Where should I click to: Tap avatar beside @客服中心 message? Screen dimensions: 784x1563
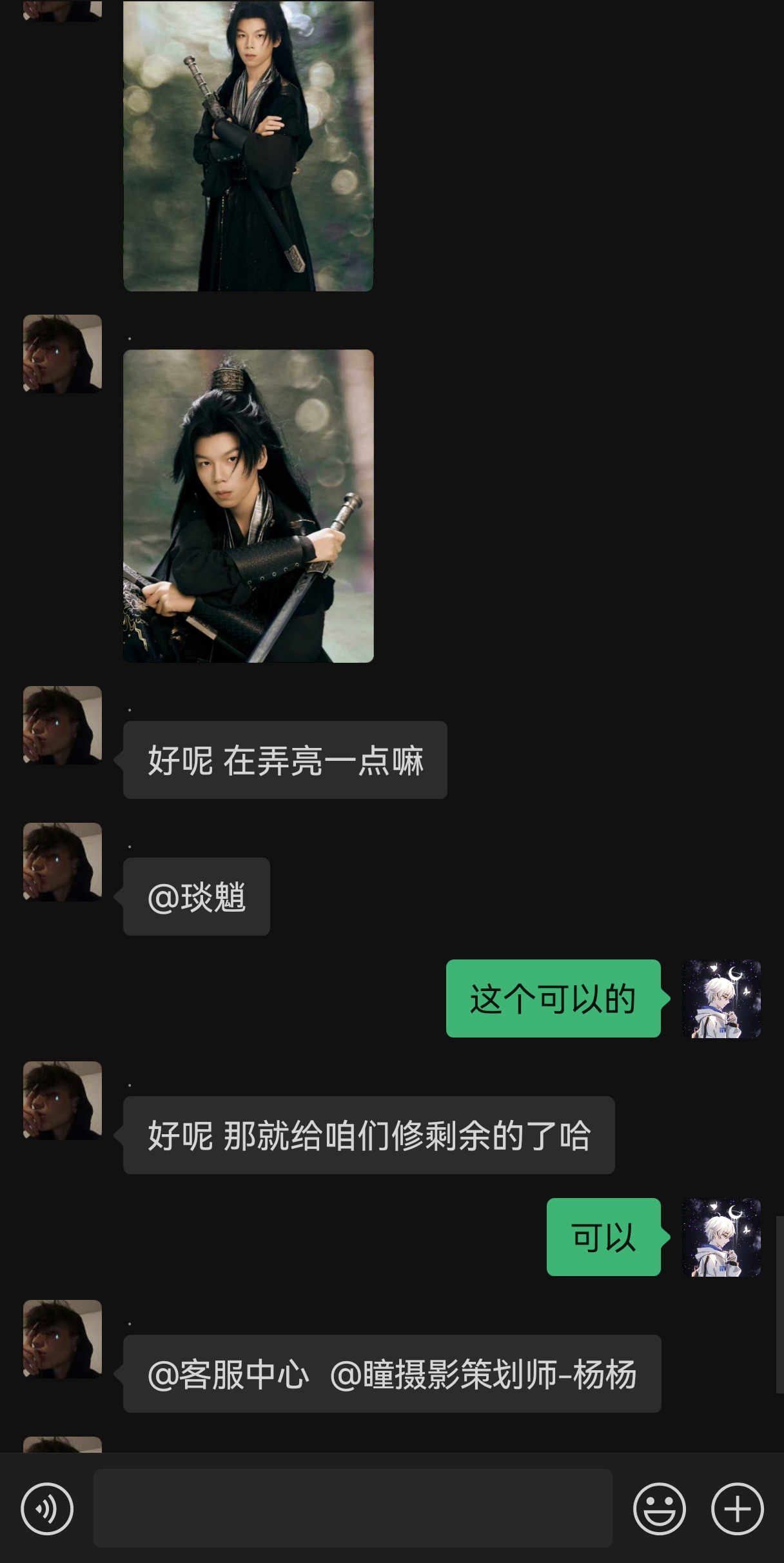click(x=63, y=1339)
